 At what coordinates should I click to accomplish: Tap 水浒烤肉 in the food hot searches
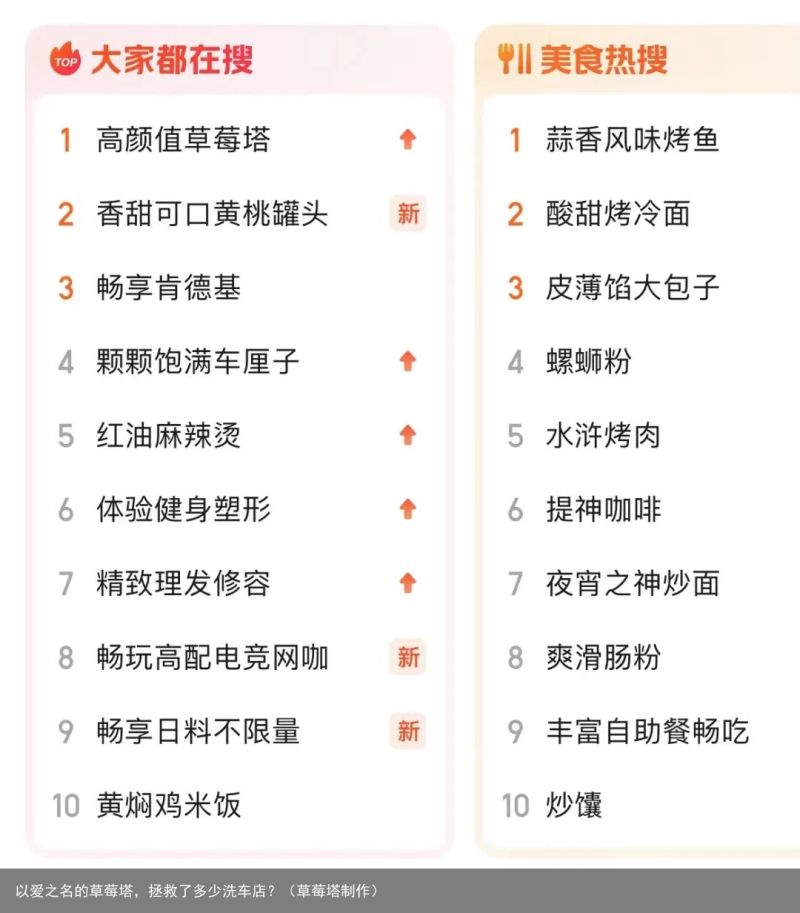pos(603,436)
